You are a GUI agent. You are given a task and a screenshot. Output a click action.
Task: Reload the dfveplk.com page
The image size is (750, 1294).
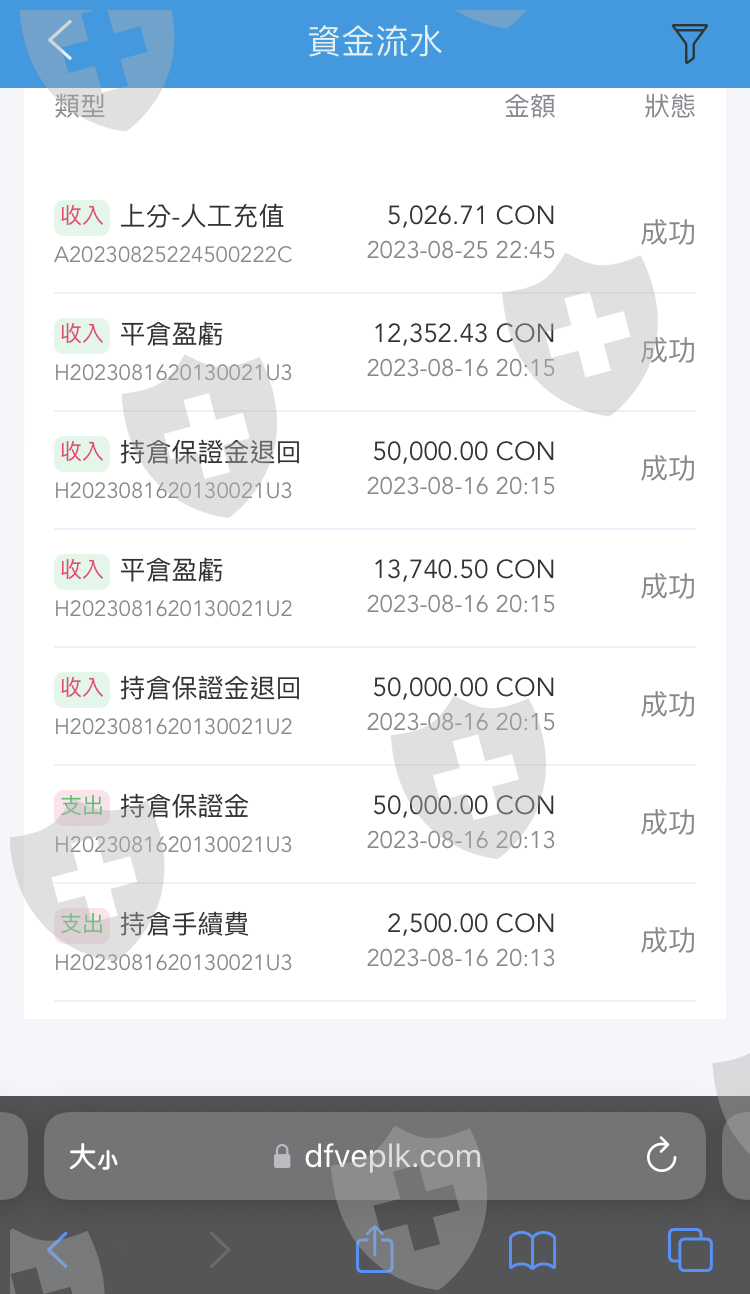(x=661, y=1156)
